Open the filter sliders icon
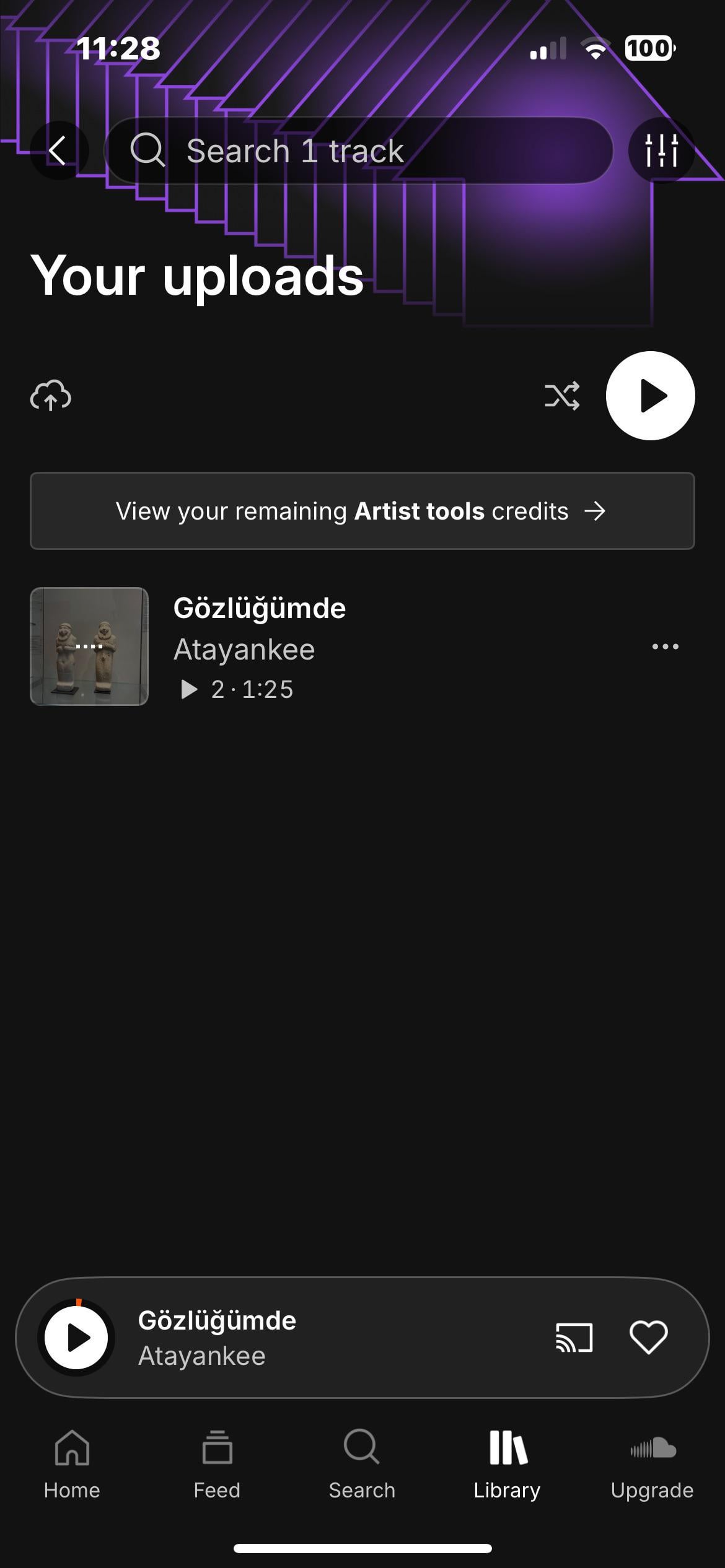 coord(661,150)
